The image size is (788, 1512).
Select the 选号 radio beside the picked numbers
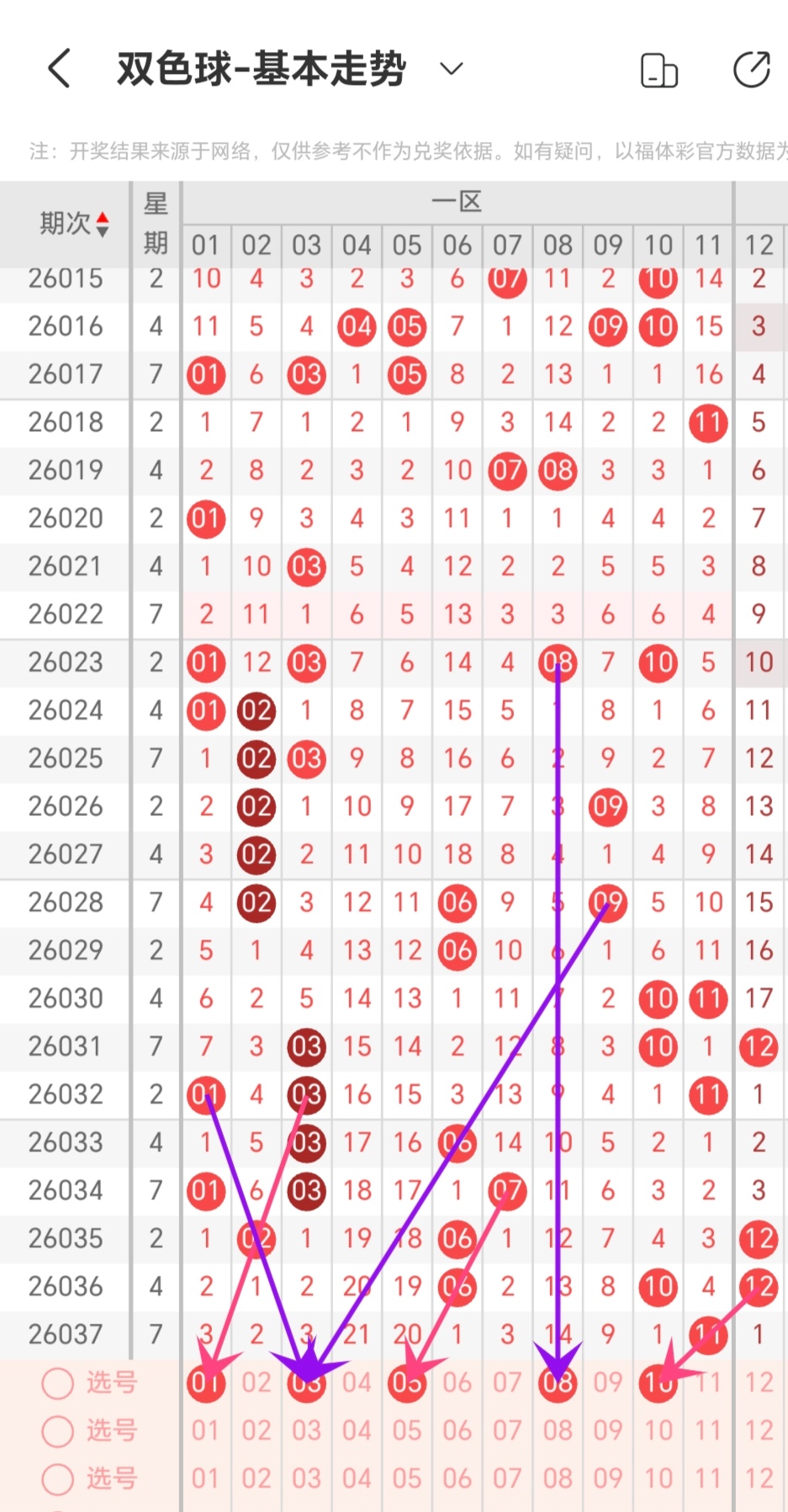point(58,1383)
